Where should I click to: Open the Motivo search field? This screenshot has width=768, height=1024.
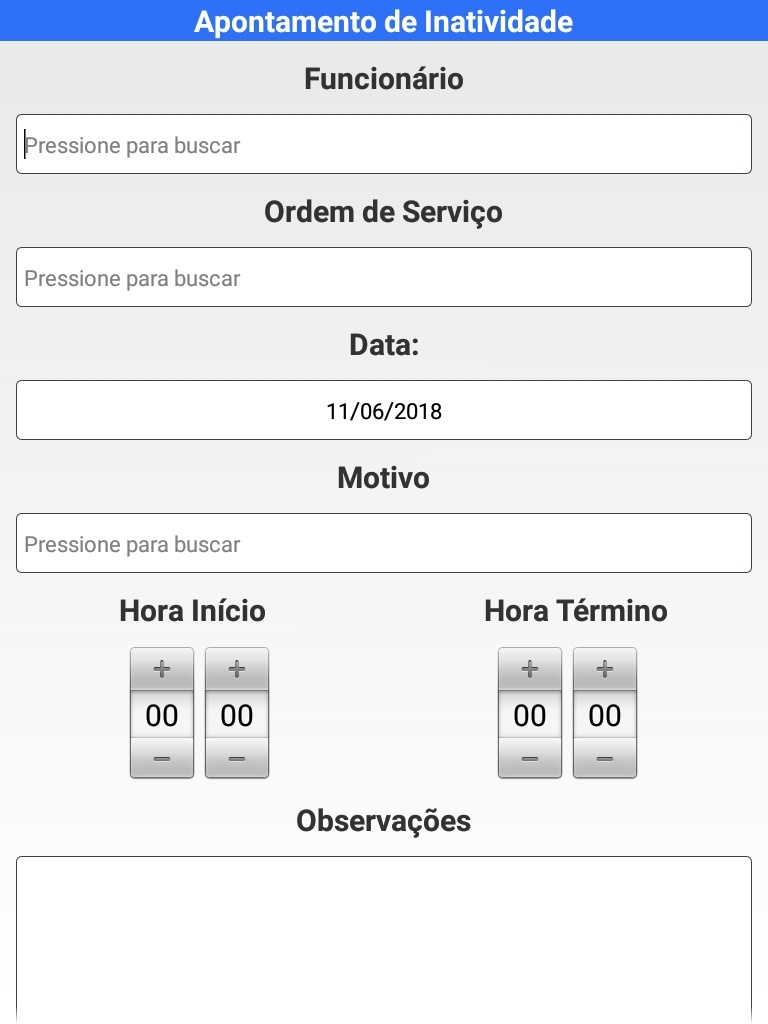(384, 543)
